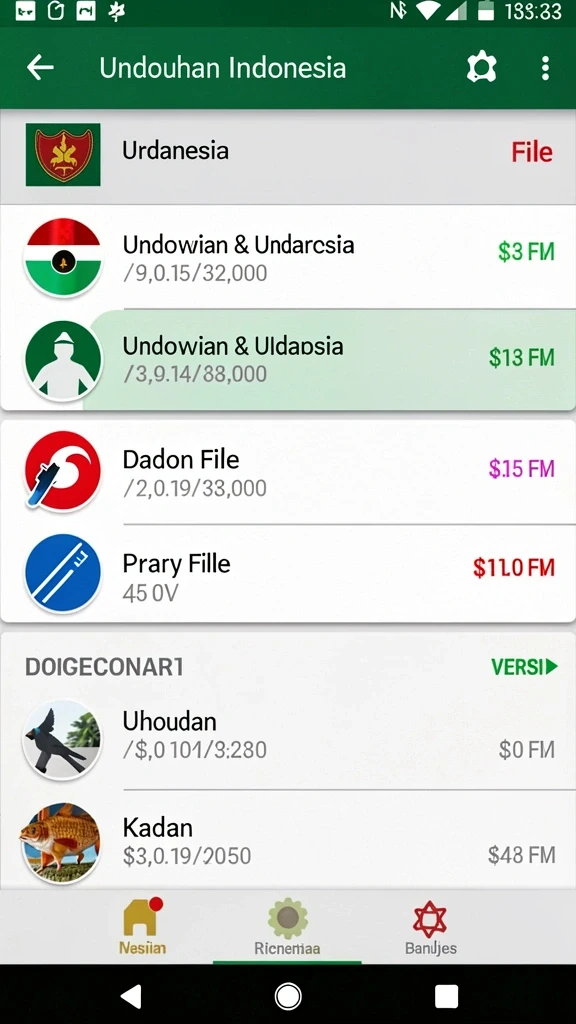
Task: Open the Uhoudan list item
Action: (x=288, y=737)
